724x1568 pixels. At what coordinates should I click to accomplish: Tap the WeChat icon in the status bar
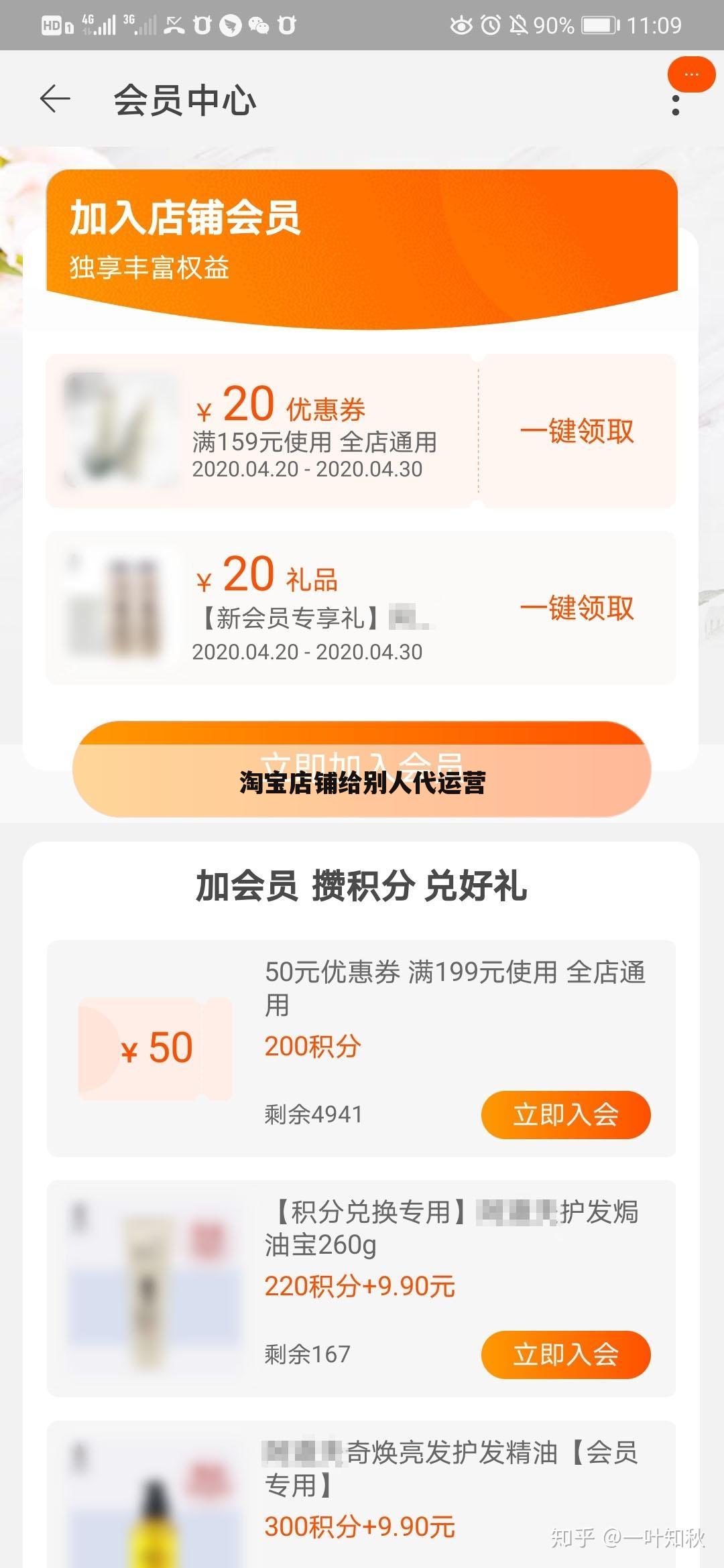click(x=258, y=25)
